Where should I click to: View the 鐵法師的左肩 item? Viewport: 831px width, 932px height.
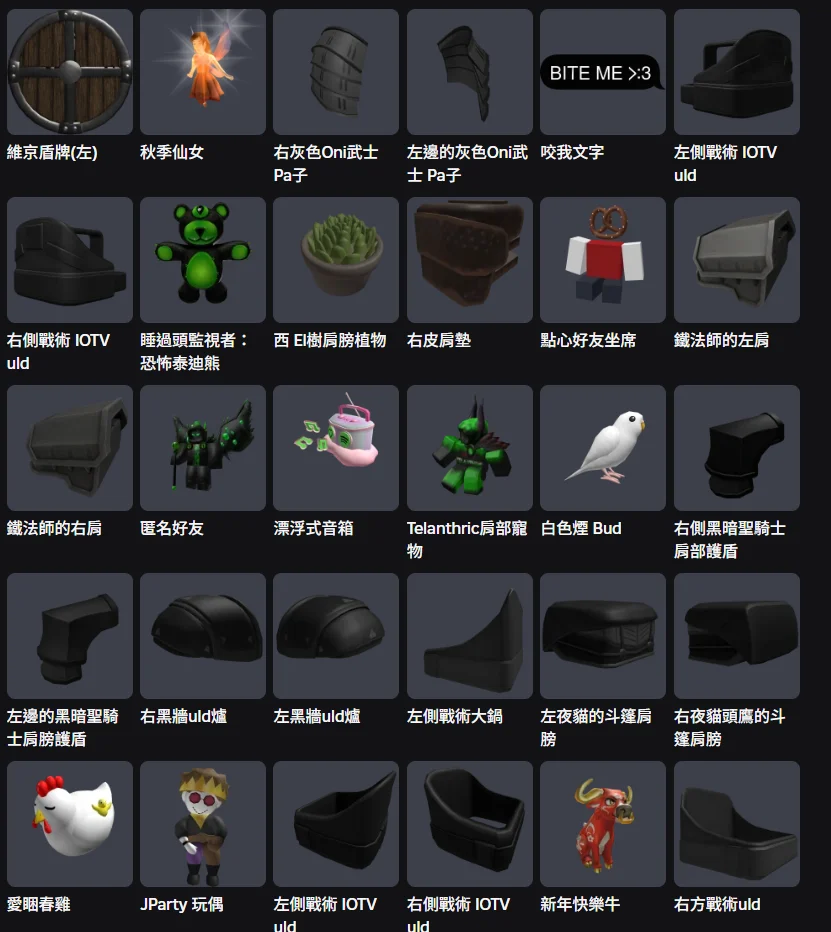(736, 260)
